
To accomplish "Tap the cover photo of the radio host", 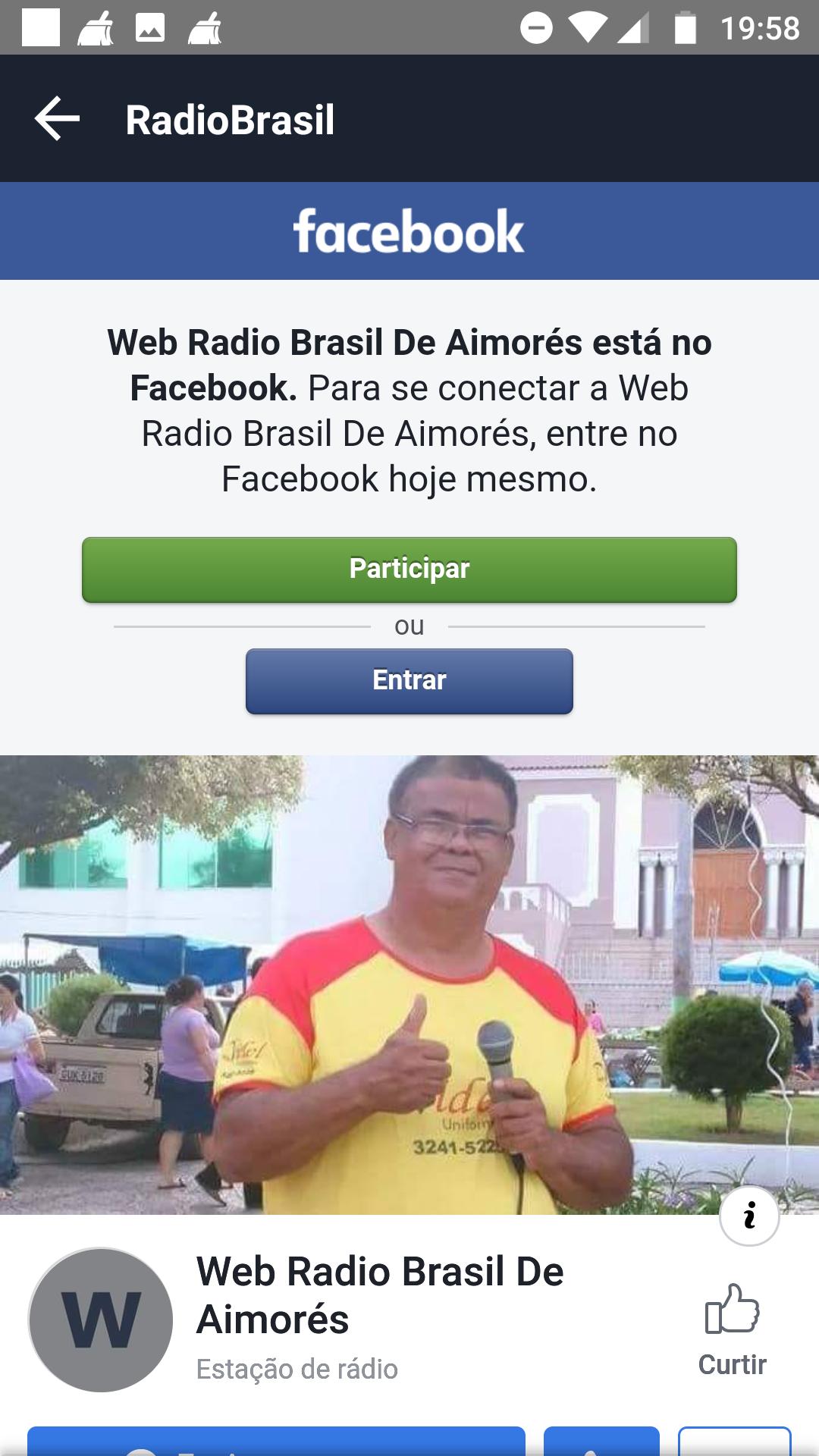I will [409, 978].
